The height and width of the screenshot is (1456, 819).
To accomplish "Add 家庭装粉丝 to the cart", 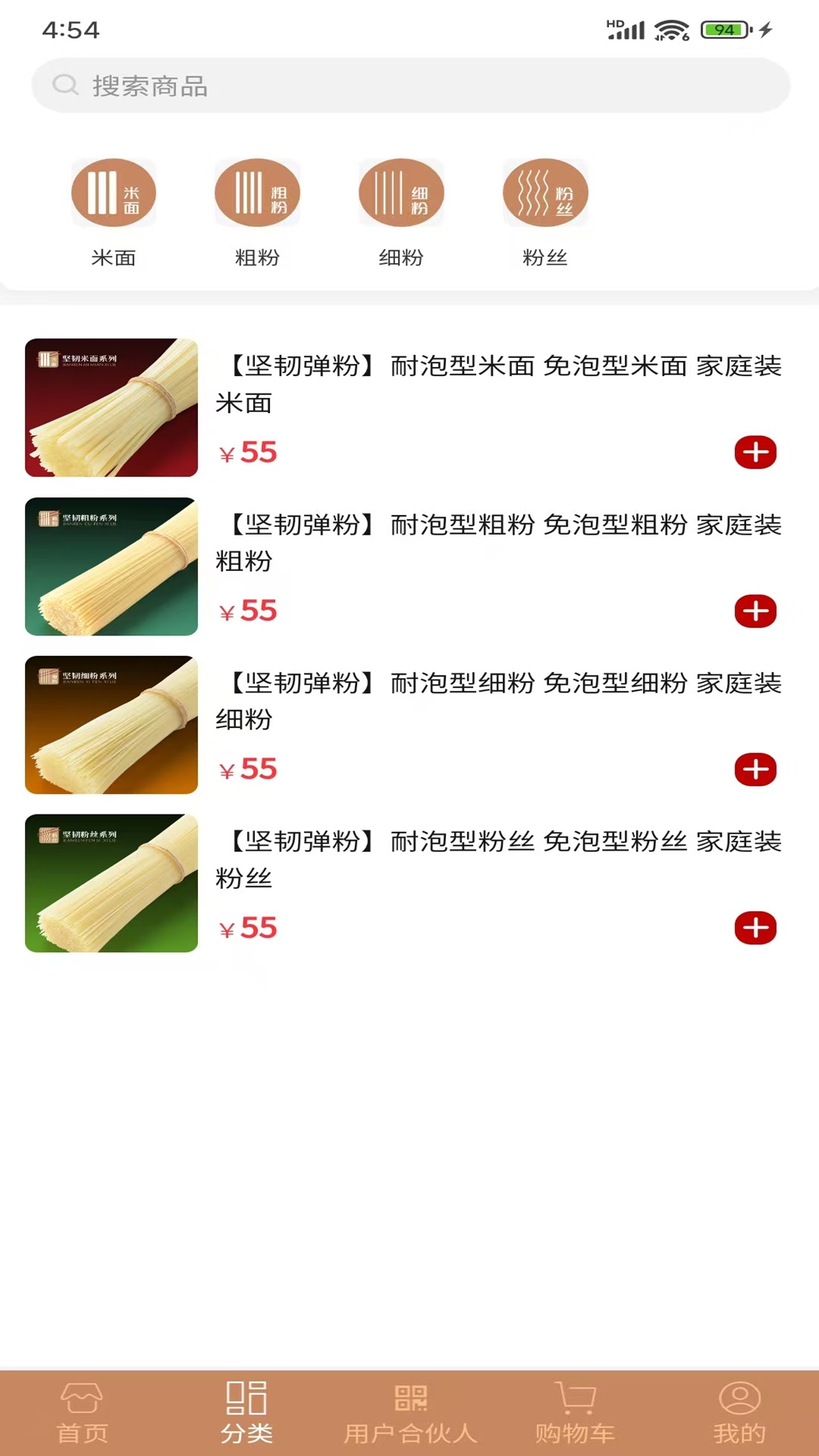I will click(x=755, y=928).
